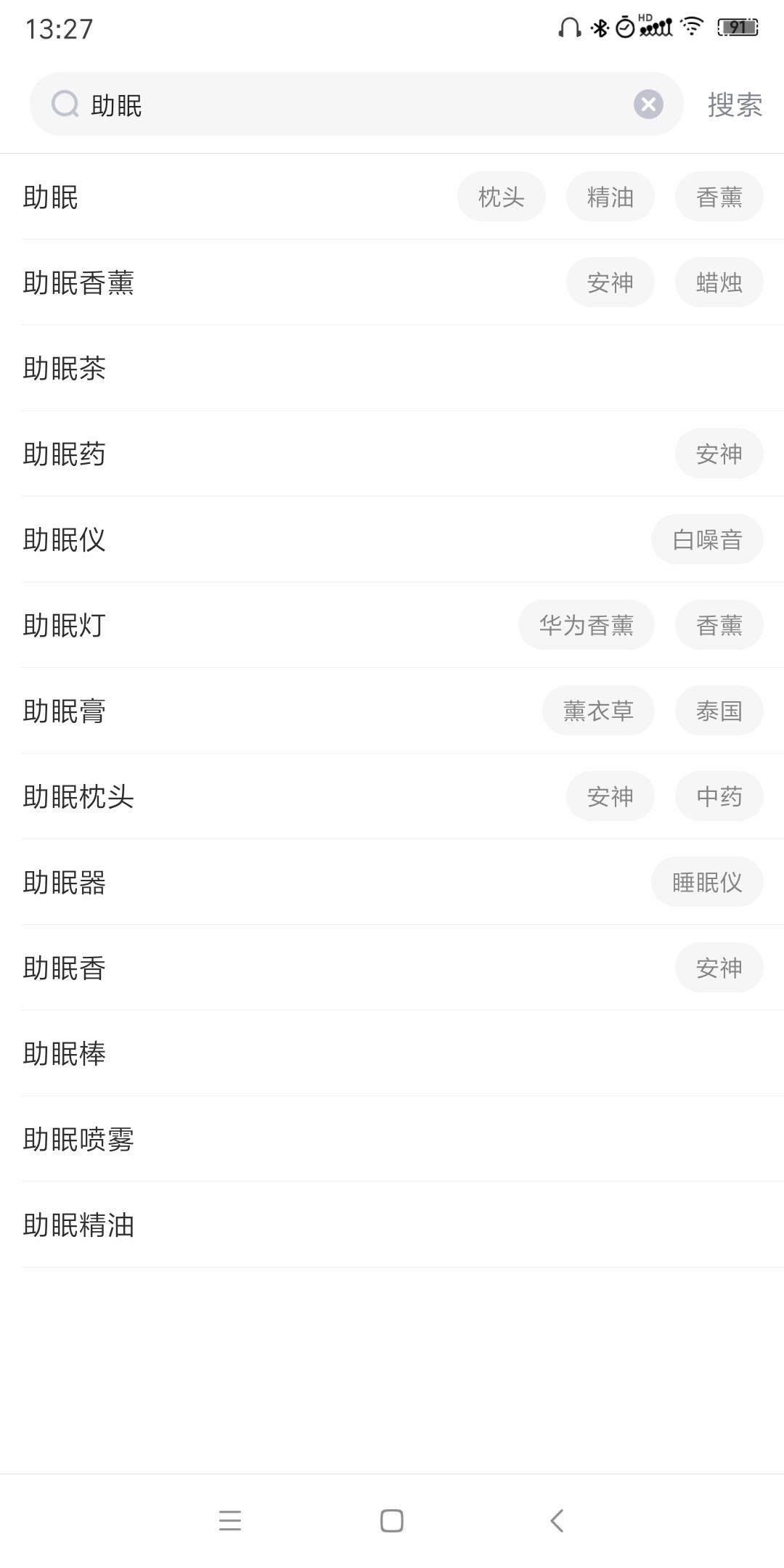Viewport: 784px width, 1568px height.
Task: Choose the 薰衣草 chip beside 助眠膏
Action: [x=597, y=711]
